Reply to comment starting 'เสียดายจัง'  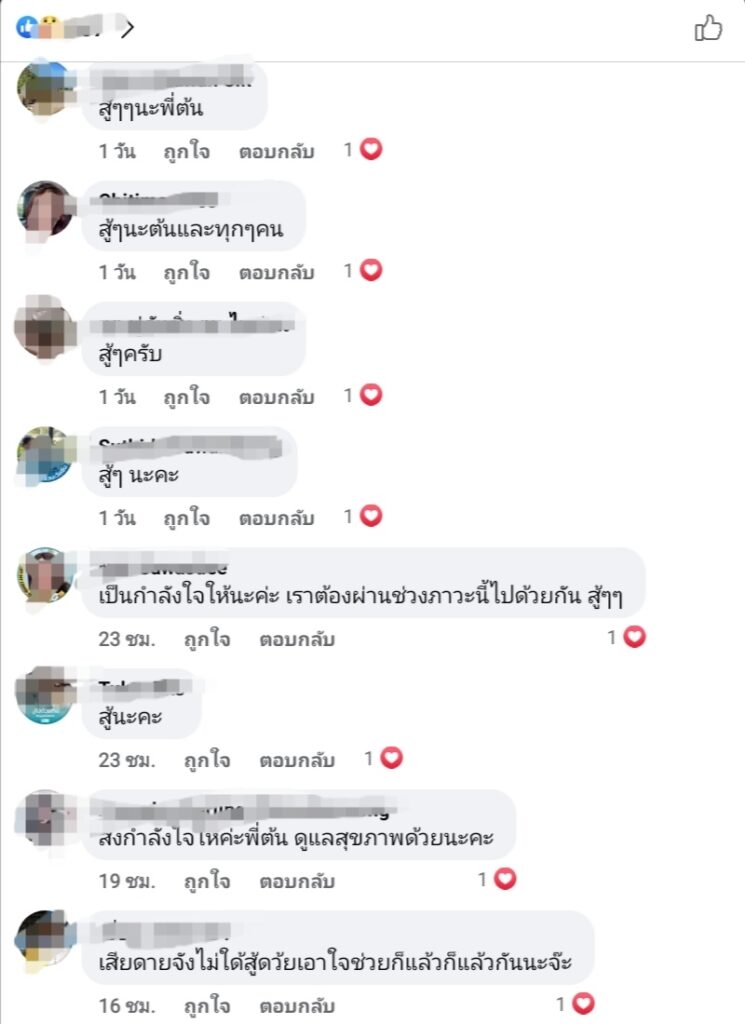pyautogui.click(x=297, y=1004)
